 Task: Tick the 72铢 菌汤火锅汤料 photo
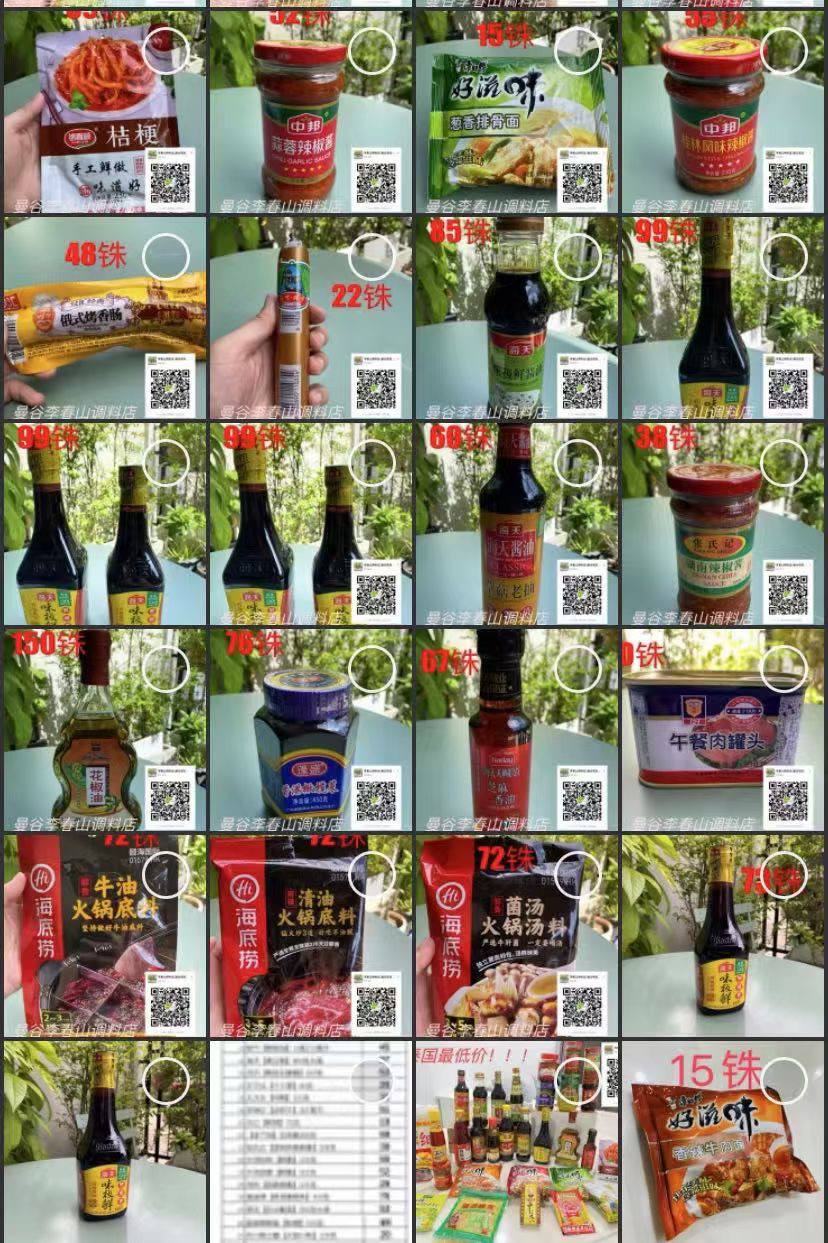[x=578, y=875]
